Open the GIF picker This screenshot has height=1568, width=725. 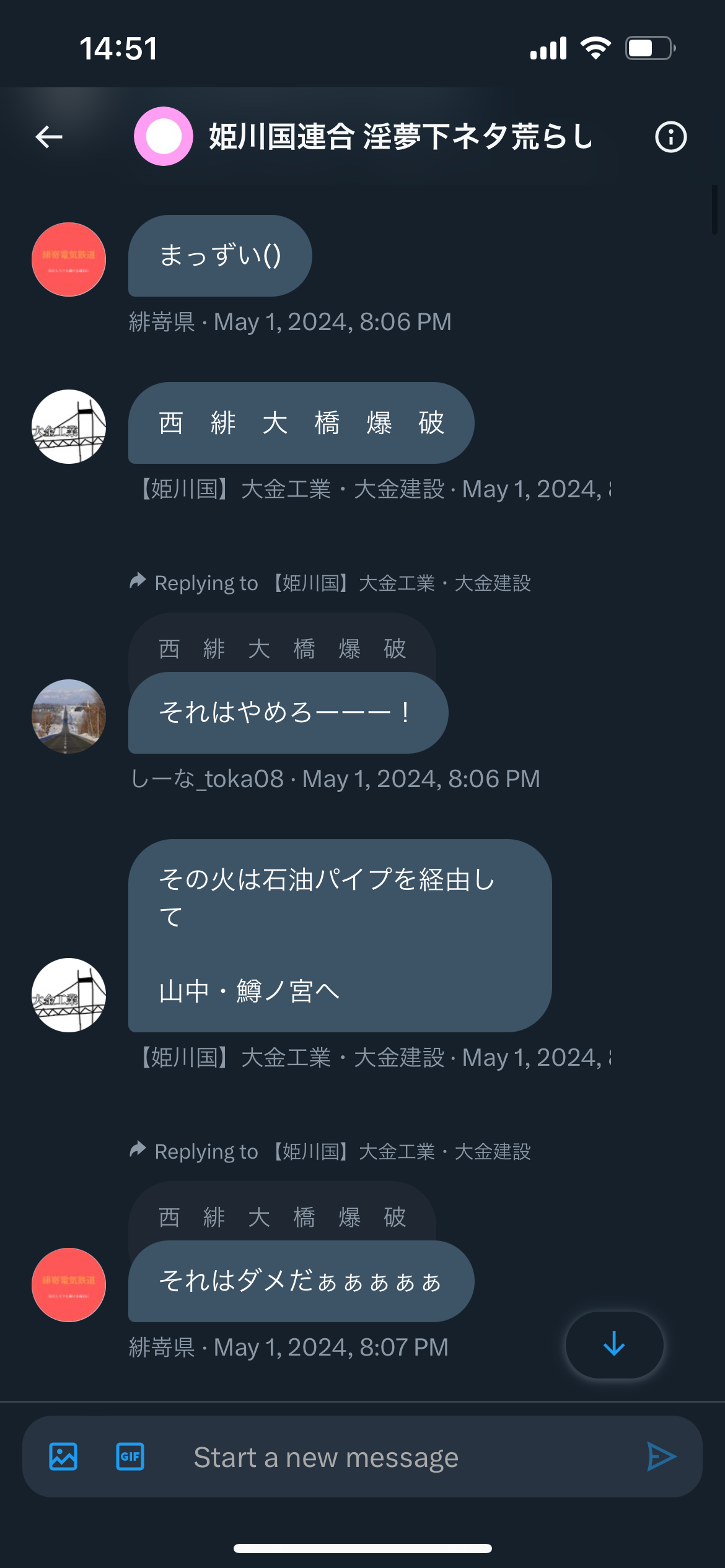(x=130, y=1457)
